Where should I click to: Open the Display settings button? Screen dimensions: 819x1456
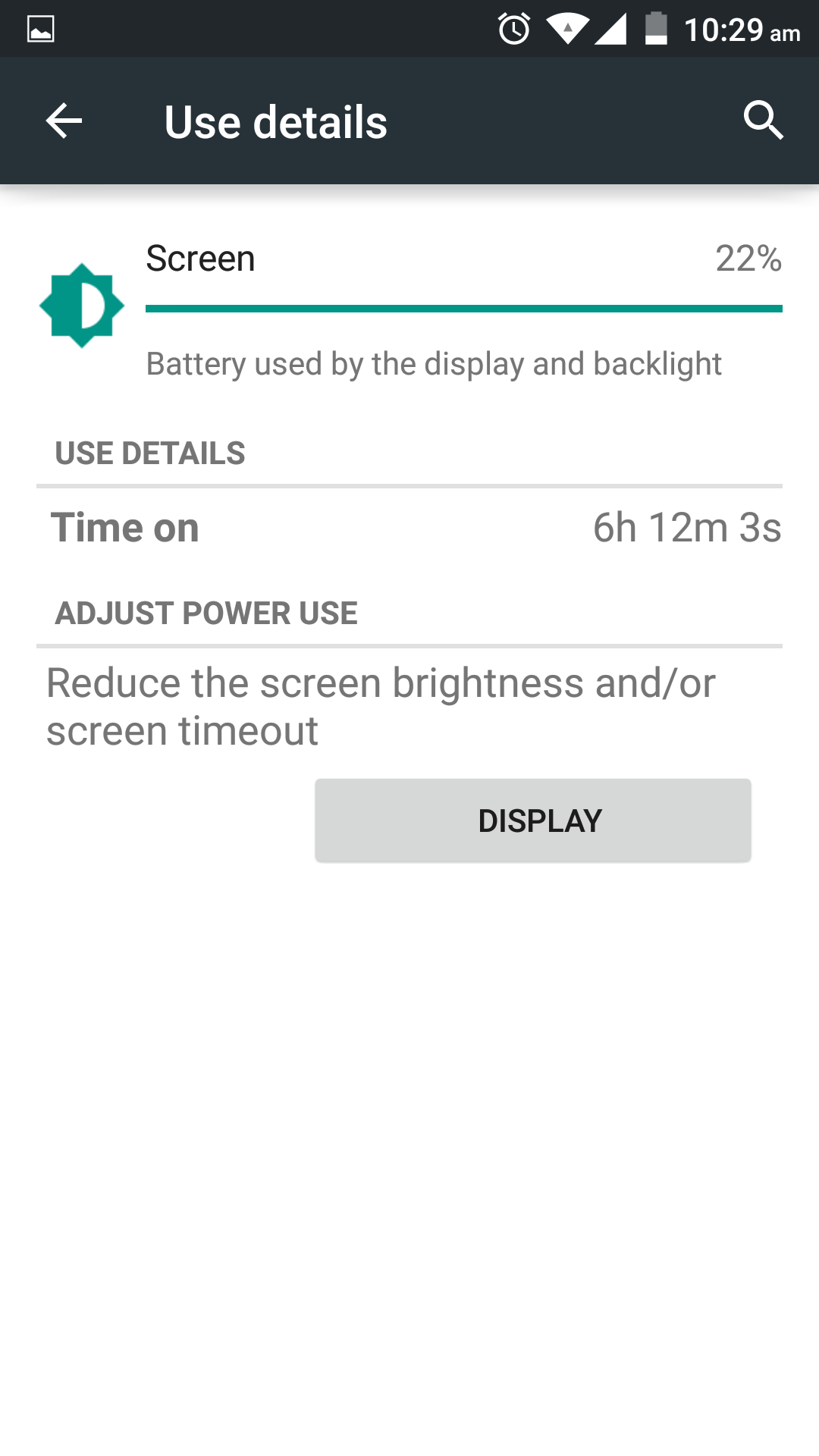533,821
